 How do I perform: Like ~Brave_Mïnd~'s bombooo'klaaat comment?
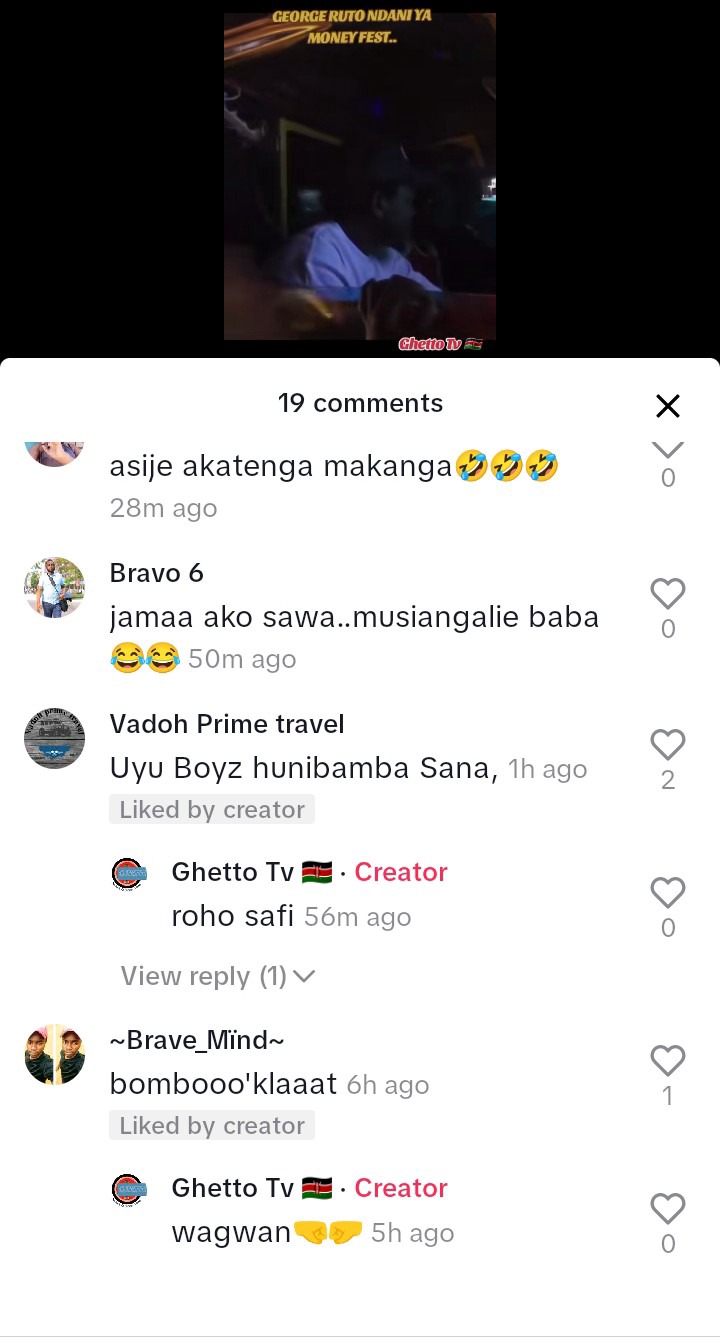(x=667, y=1061)
